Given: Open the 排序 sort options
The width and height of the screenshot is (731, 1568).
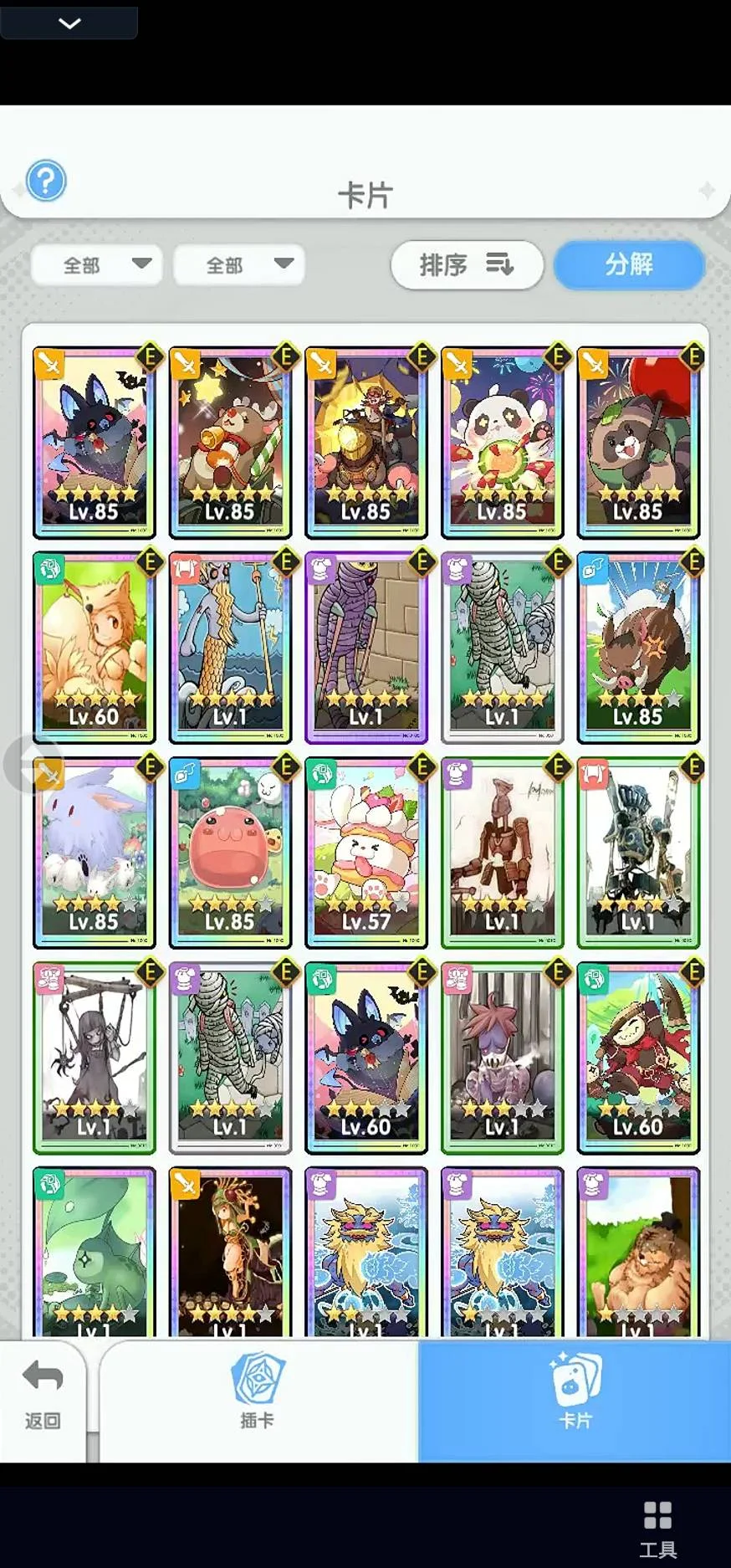Looking at the screenshot, I should pos(467,265).
